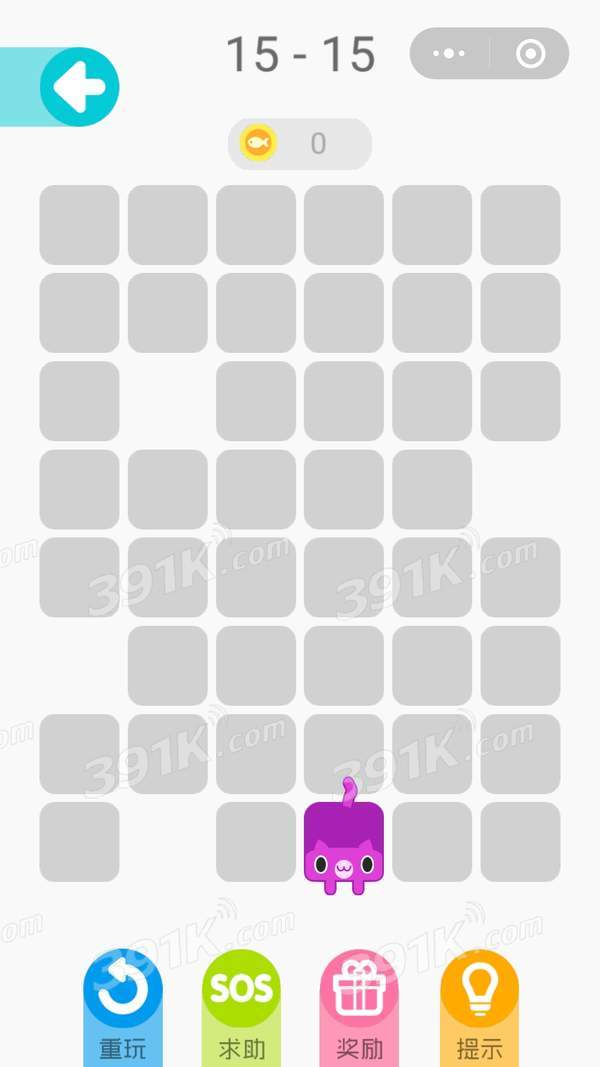Ask for help with the SOS 求助 button
The height and width of the screenshot is (1067, 600).
pos(241,1001)
